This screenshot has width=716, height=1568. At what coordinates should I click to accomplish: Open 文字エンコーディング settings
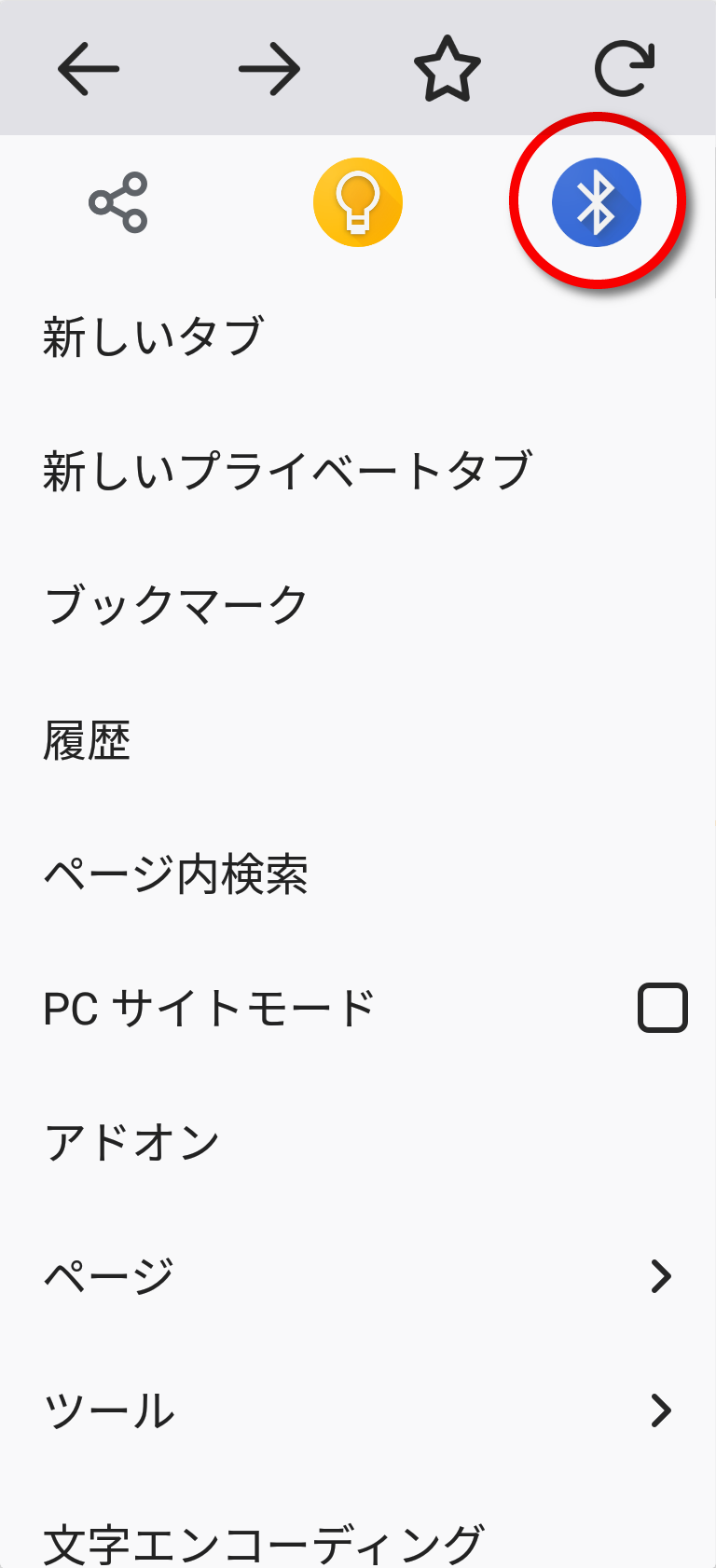[x=263, y=1543]
